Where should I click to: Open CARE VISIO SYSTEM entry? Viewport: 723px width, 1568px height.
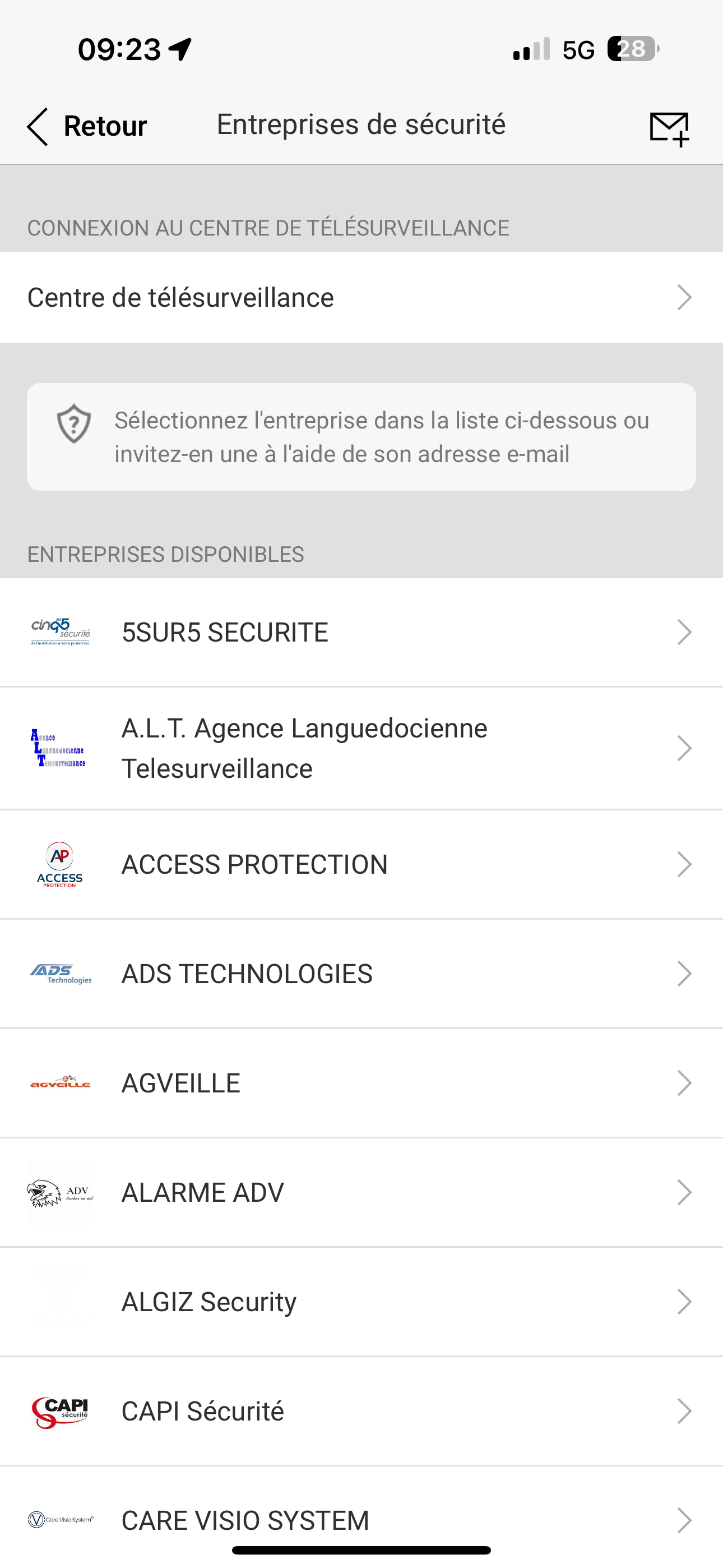point(361,1520)
